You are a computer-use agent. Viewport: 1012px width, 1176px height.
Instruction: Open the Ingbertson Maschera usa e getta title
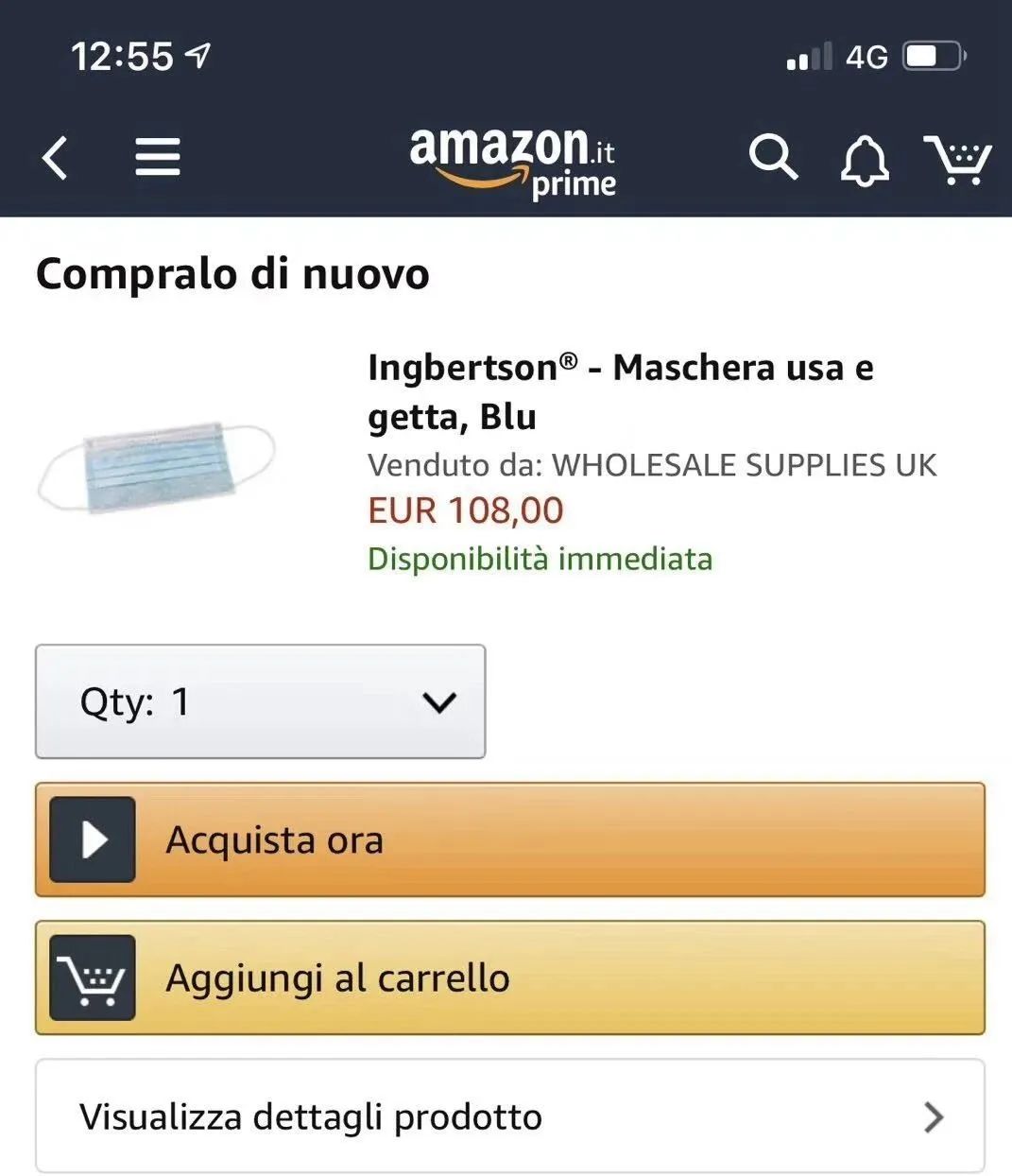[x=620, y=390]
